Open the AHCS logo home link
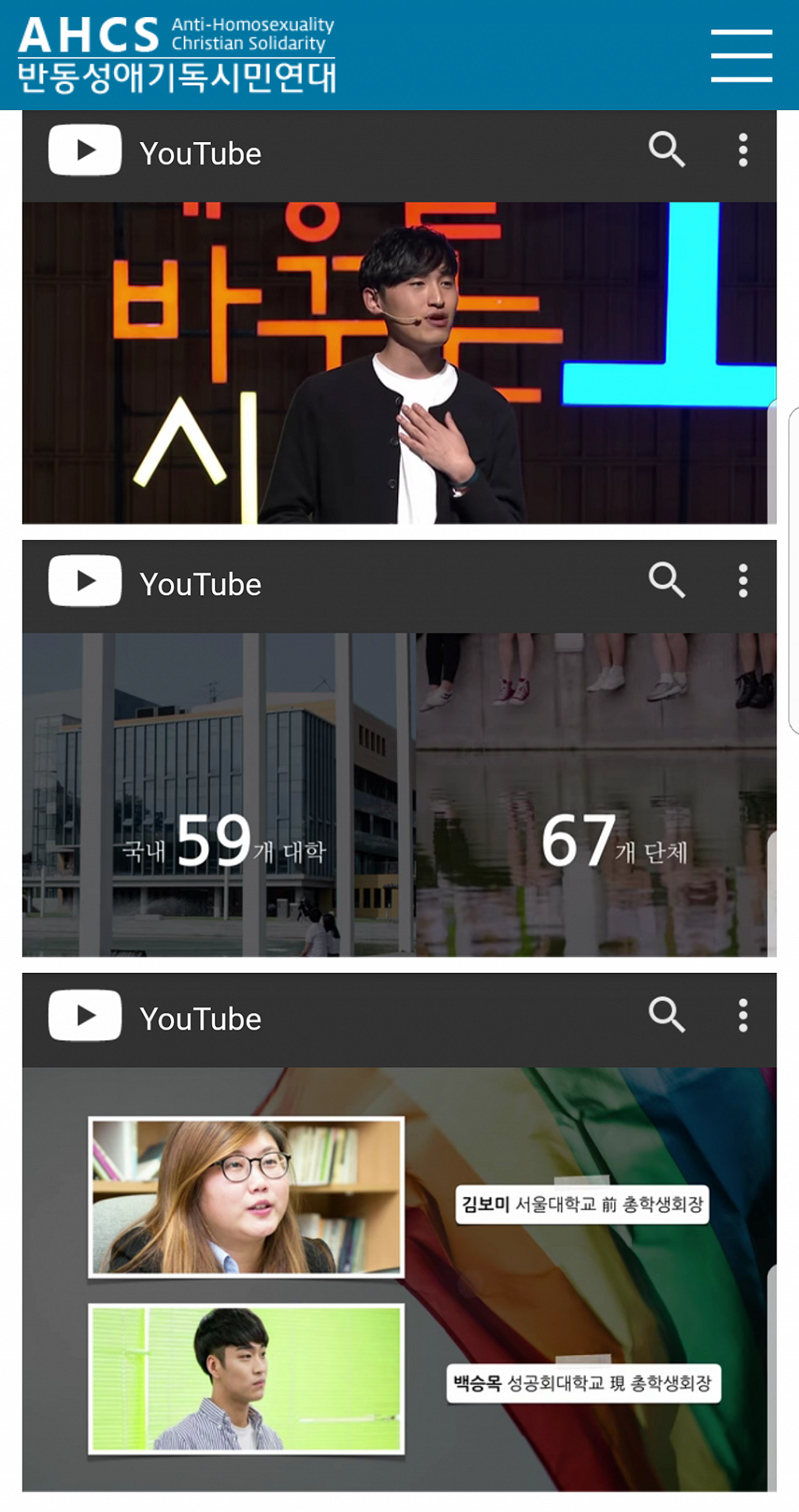 [177, 55]
